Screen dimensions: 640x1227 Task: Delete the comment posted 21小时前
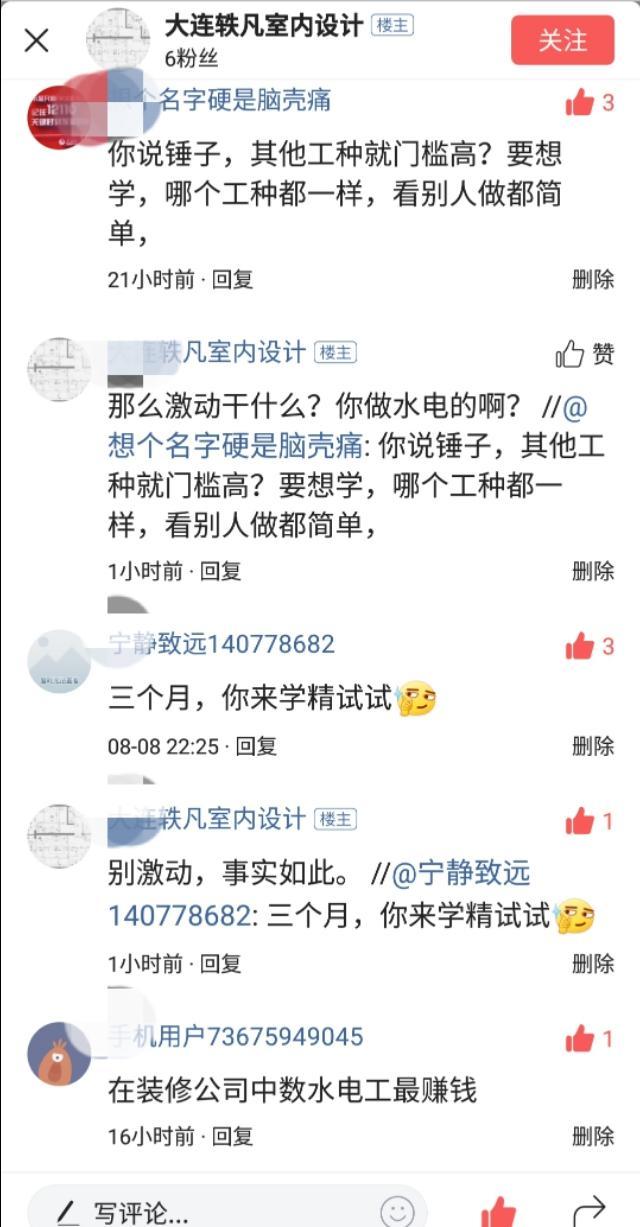point(593,279)
